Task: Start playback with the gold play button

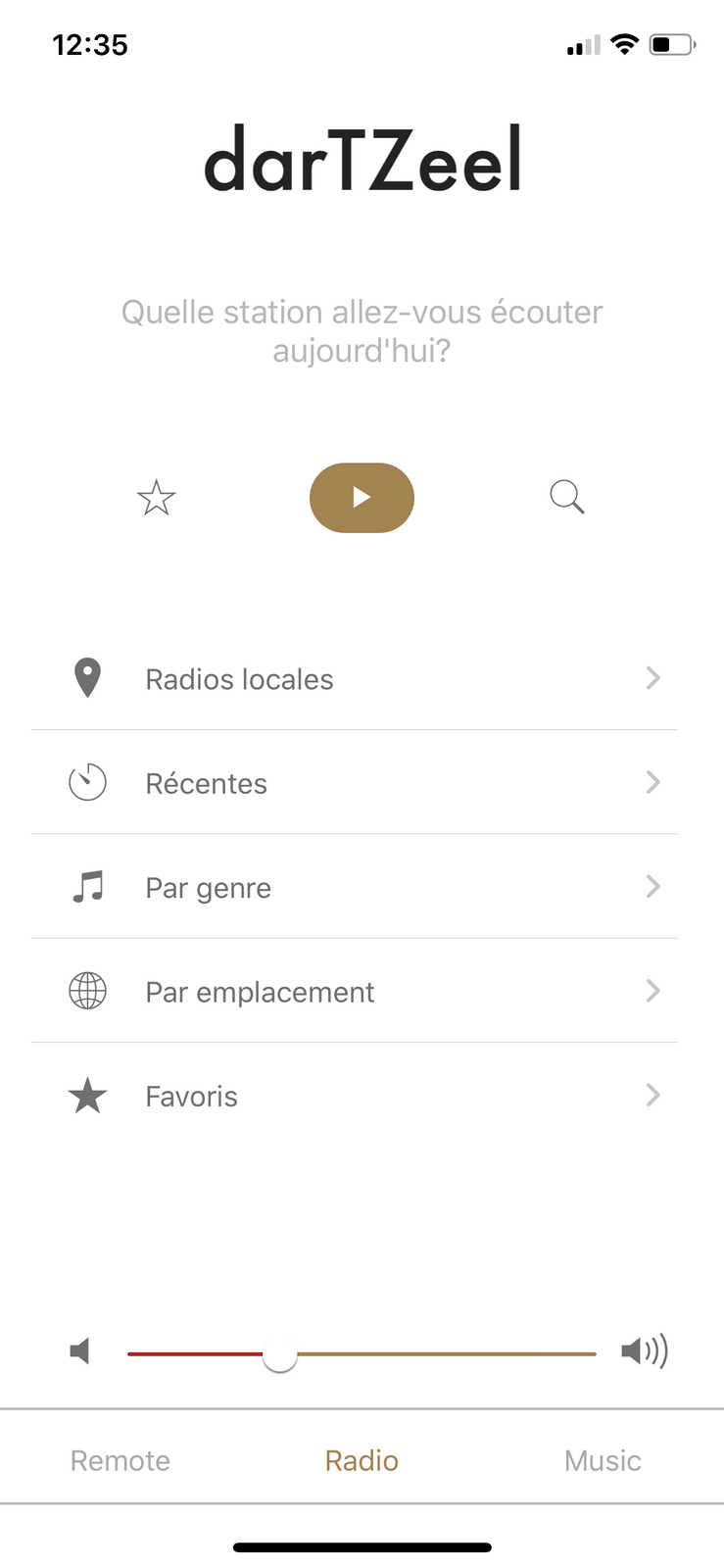Action: pyautogui.click(x=362, y=498)
